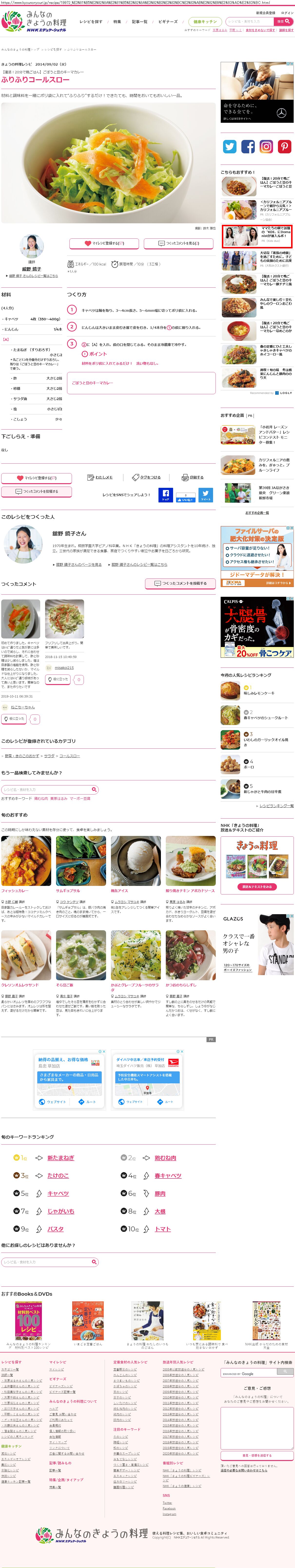Image resolution: width=295 pixels, height=1568 pixels.
Task: Open レシピを探す in the top navigation
Action: pyautogui.click(x=91, y=21)
